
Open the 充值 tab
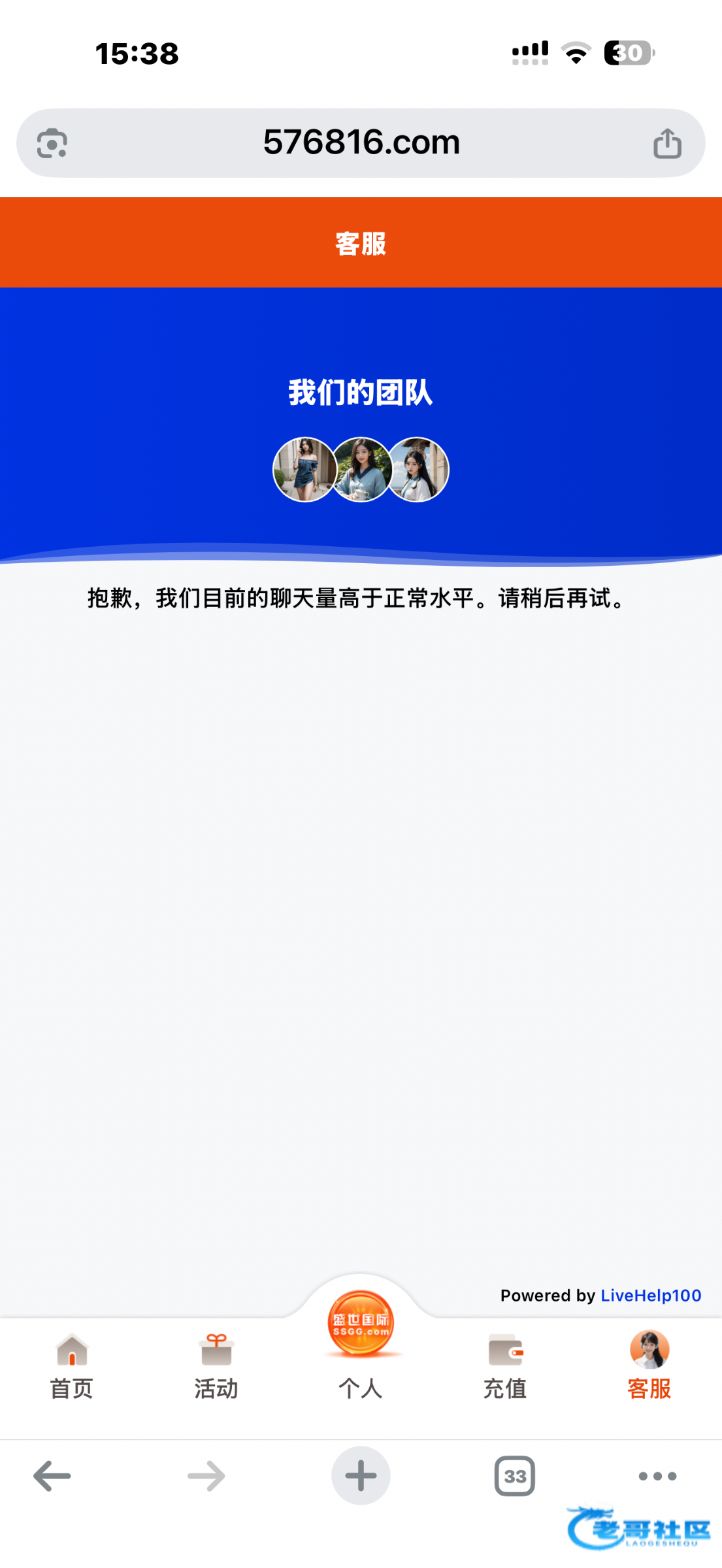coord(505,1365)
